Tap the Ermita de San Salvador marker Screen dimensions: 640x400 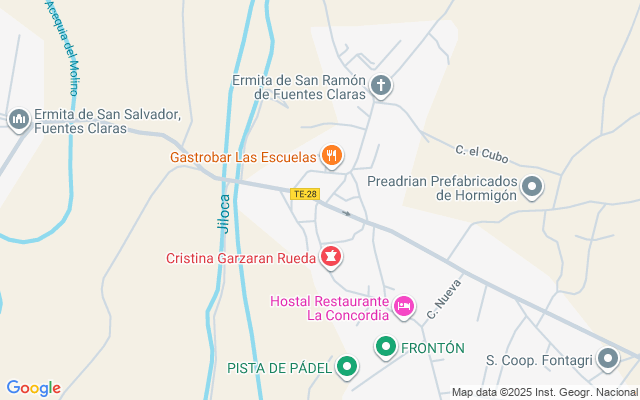[x=18, y=121]
